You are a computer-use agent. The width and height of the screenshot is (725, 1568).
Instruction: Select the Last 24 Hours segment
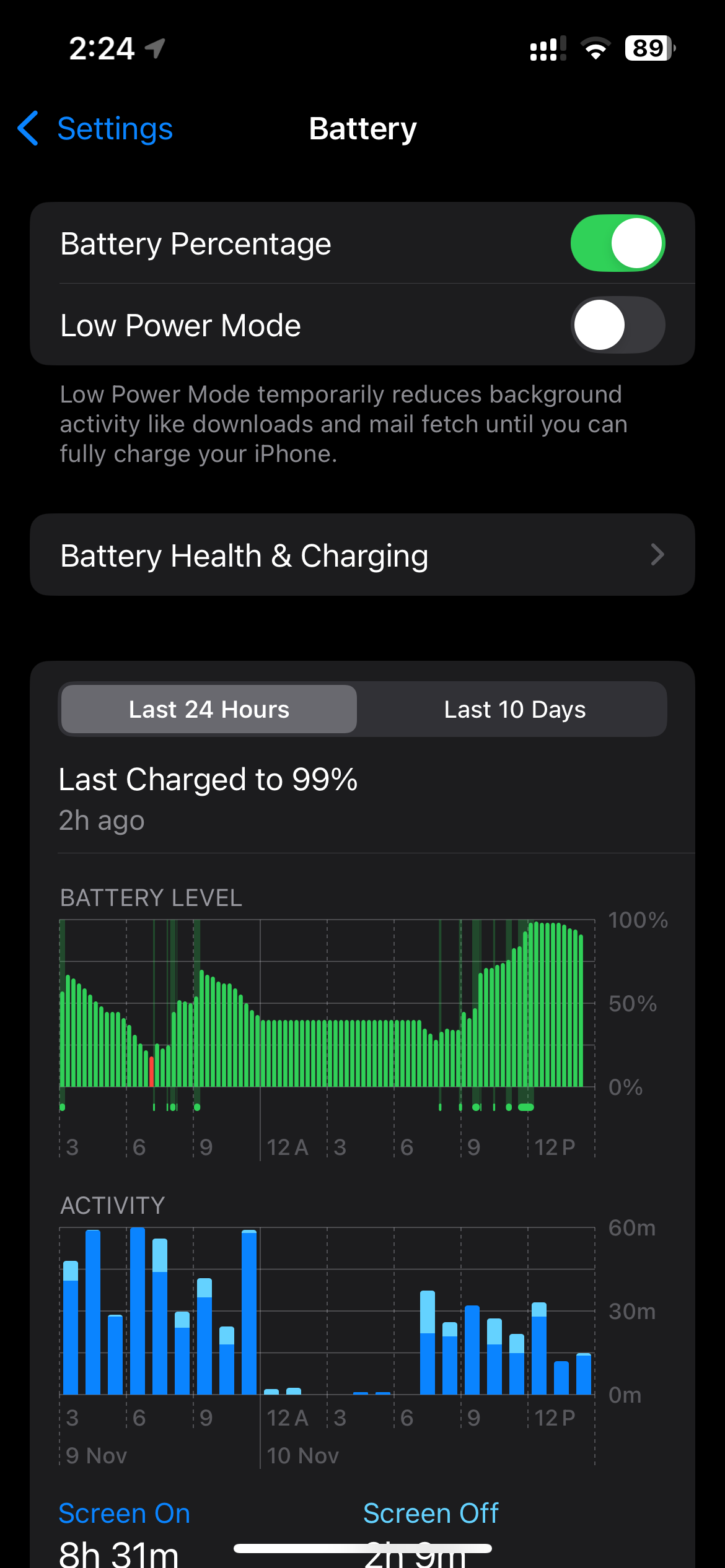[209, 709]
